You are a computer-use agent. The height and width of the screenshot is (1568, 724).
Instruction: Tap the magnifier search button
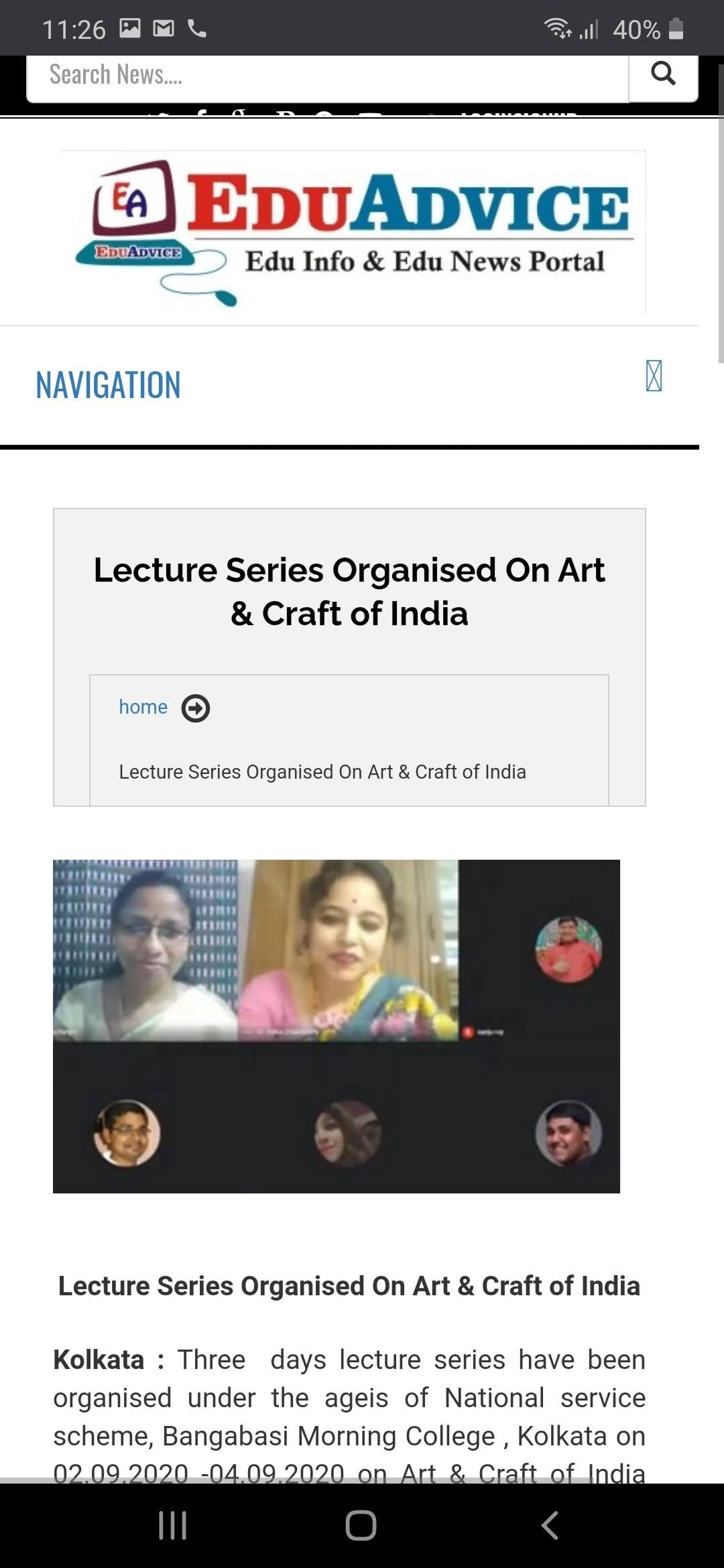663,74
